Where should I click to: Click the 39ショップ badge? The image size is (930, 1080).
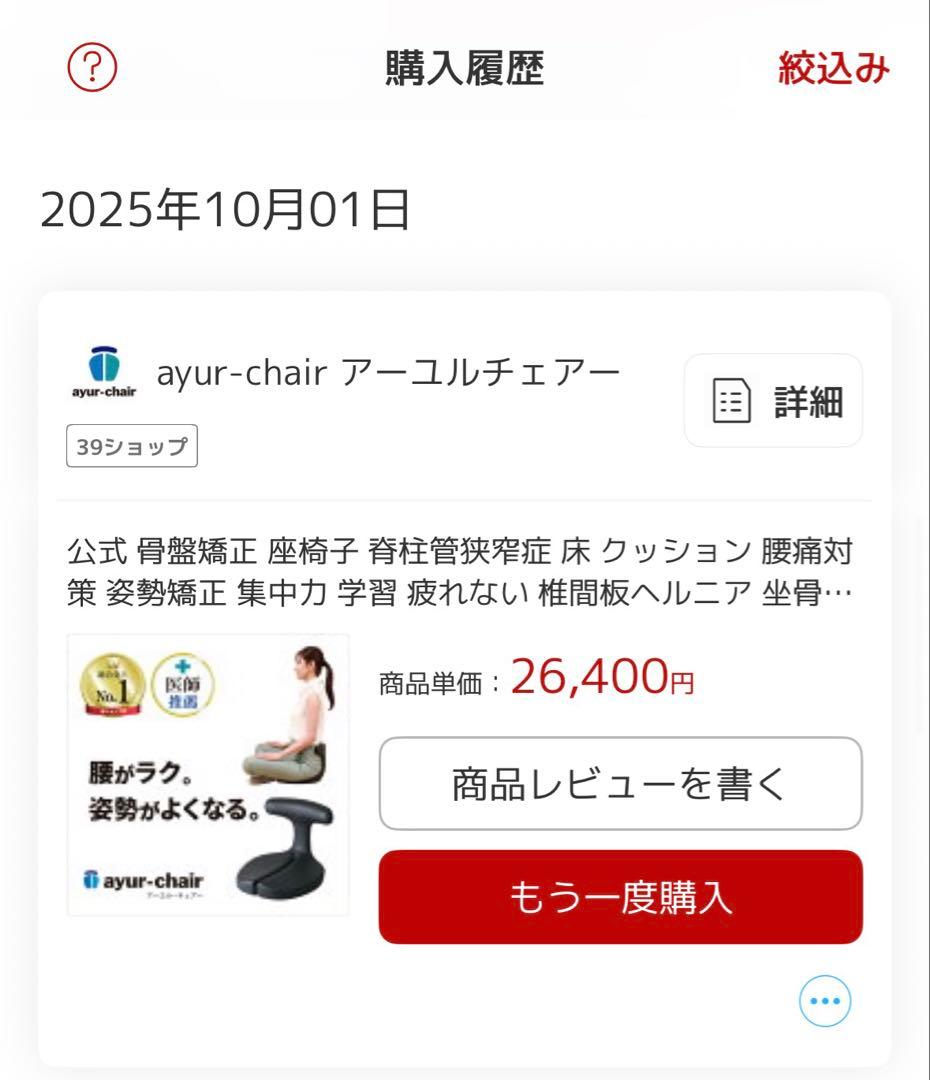pyautogui.click(x=132, y=446)
